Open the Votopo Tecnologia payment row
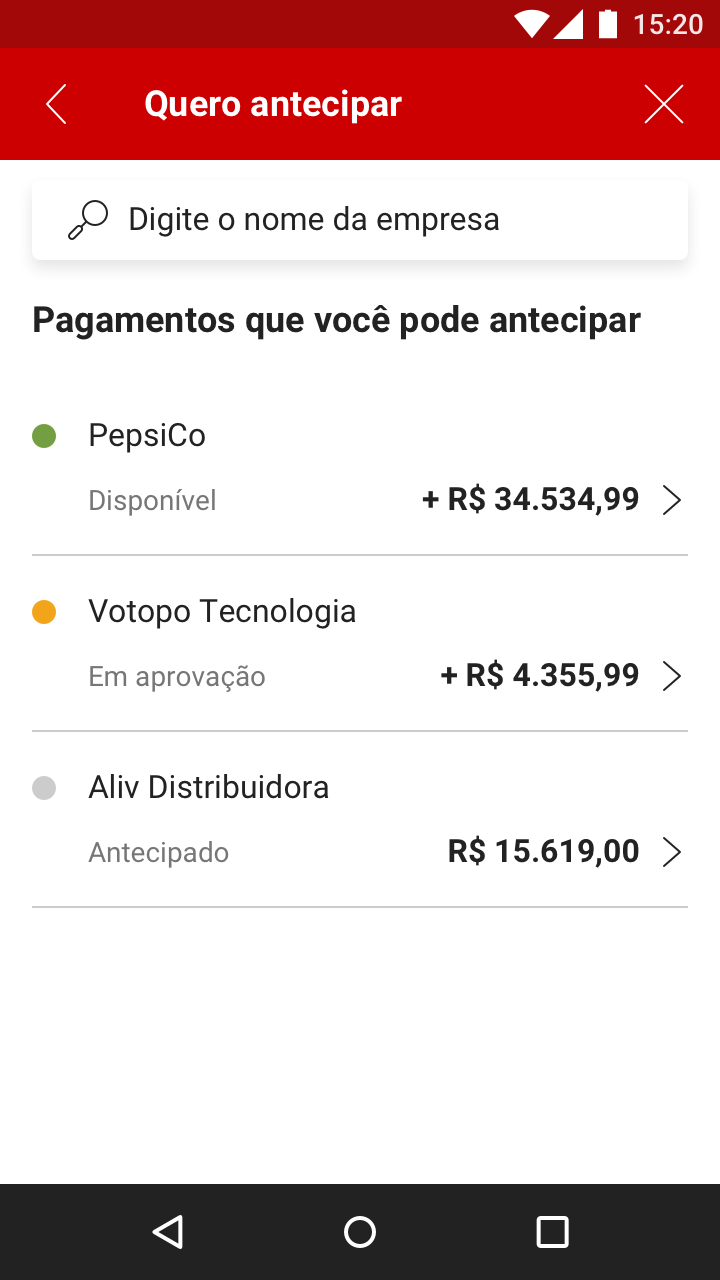The image size is (720, 1280). (360, 643)
